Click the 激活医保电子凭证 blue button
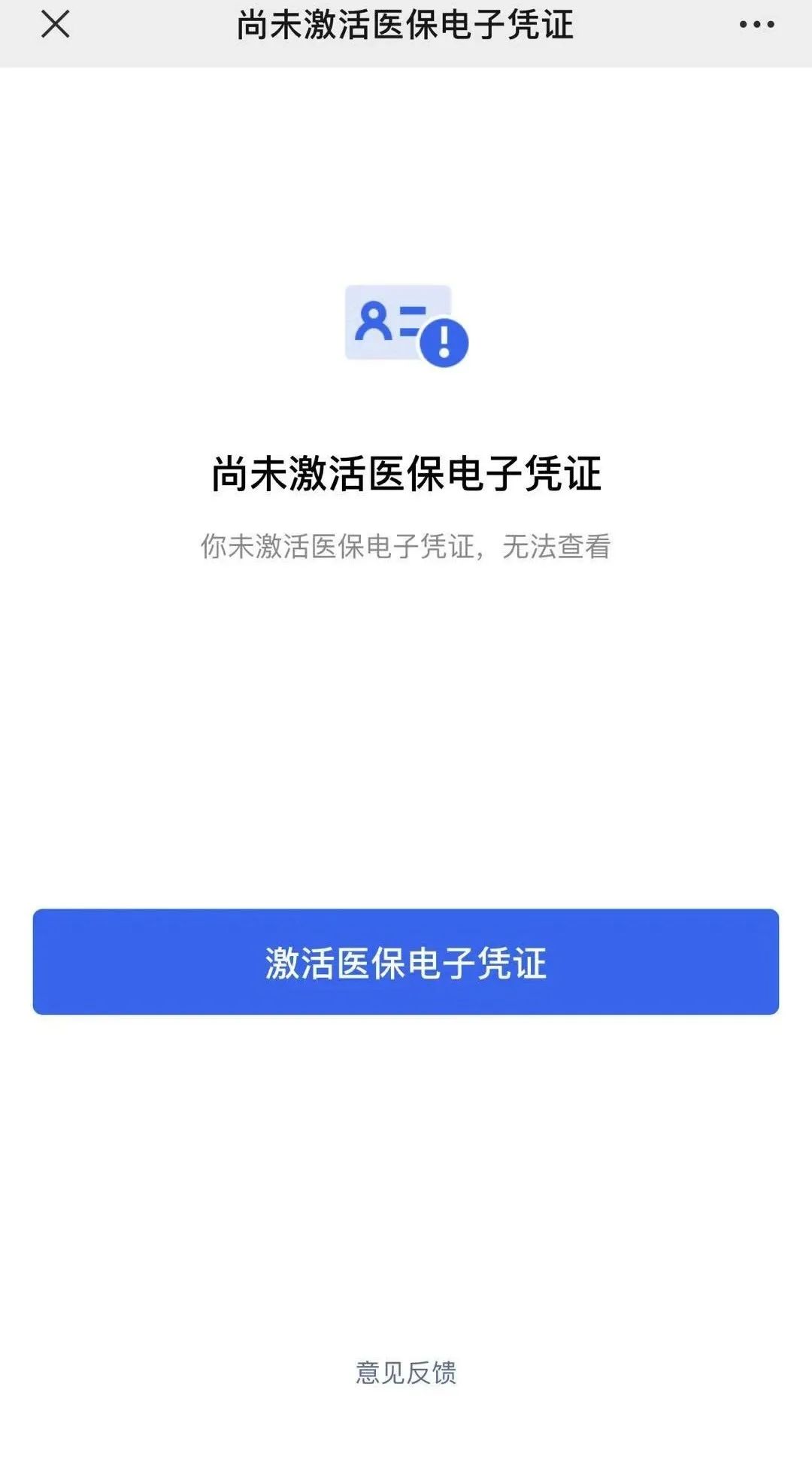The width and height of the screenshot is (812, 1475). pyautogui.click(x=406, y=961)
